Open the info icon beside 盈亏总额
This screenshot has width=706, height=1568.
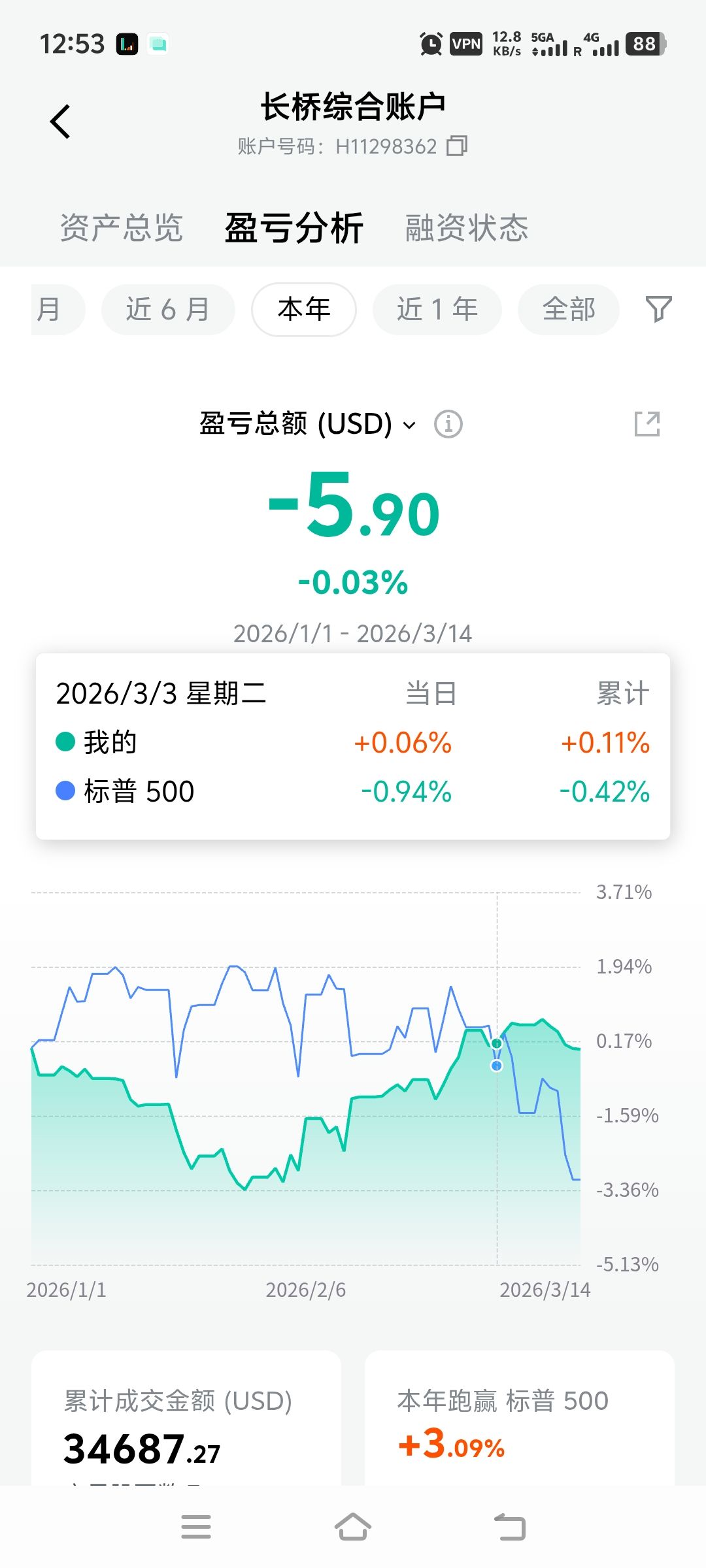coord(448,424)
